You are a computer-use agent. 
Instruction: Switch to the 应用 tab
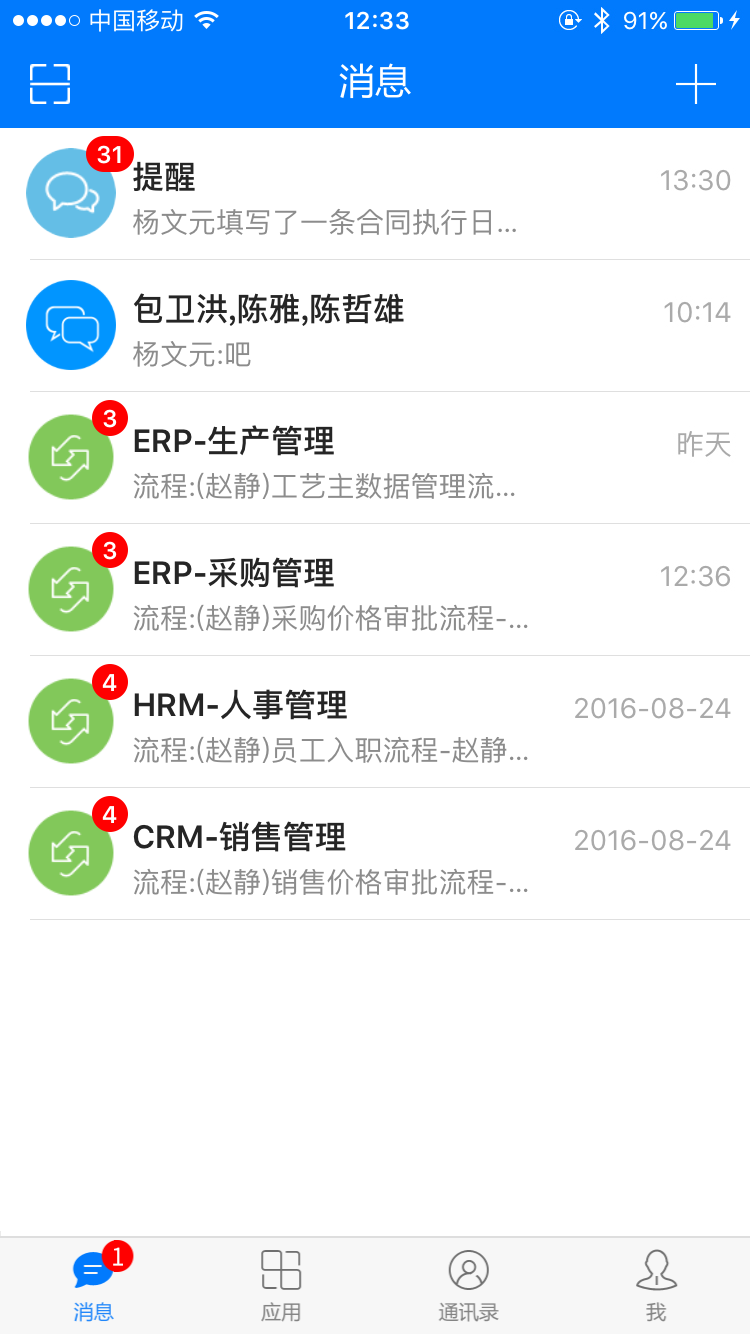(281, 1286)
